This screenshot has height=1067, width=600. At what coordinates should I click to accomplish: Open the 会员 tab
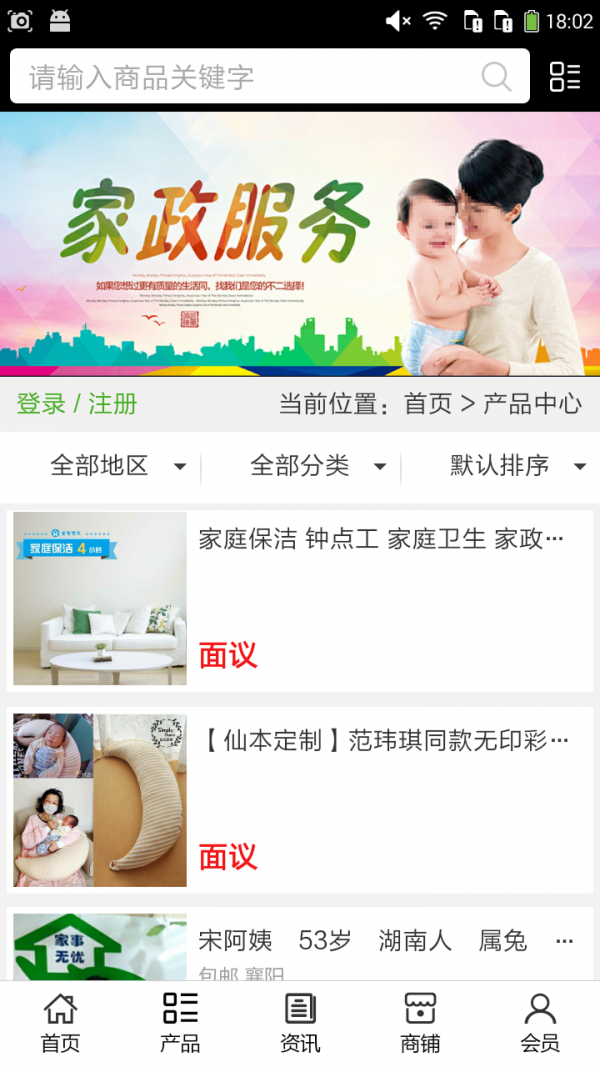click(x=540, y=1023)
